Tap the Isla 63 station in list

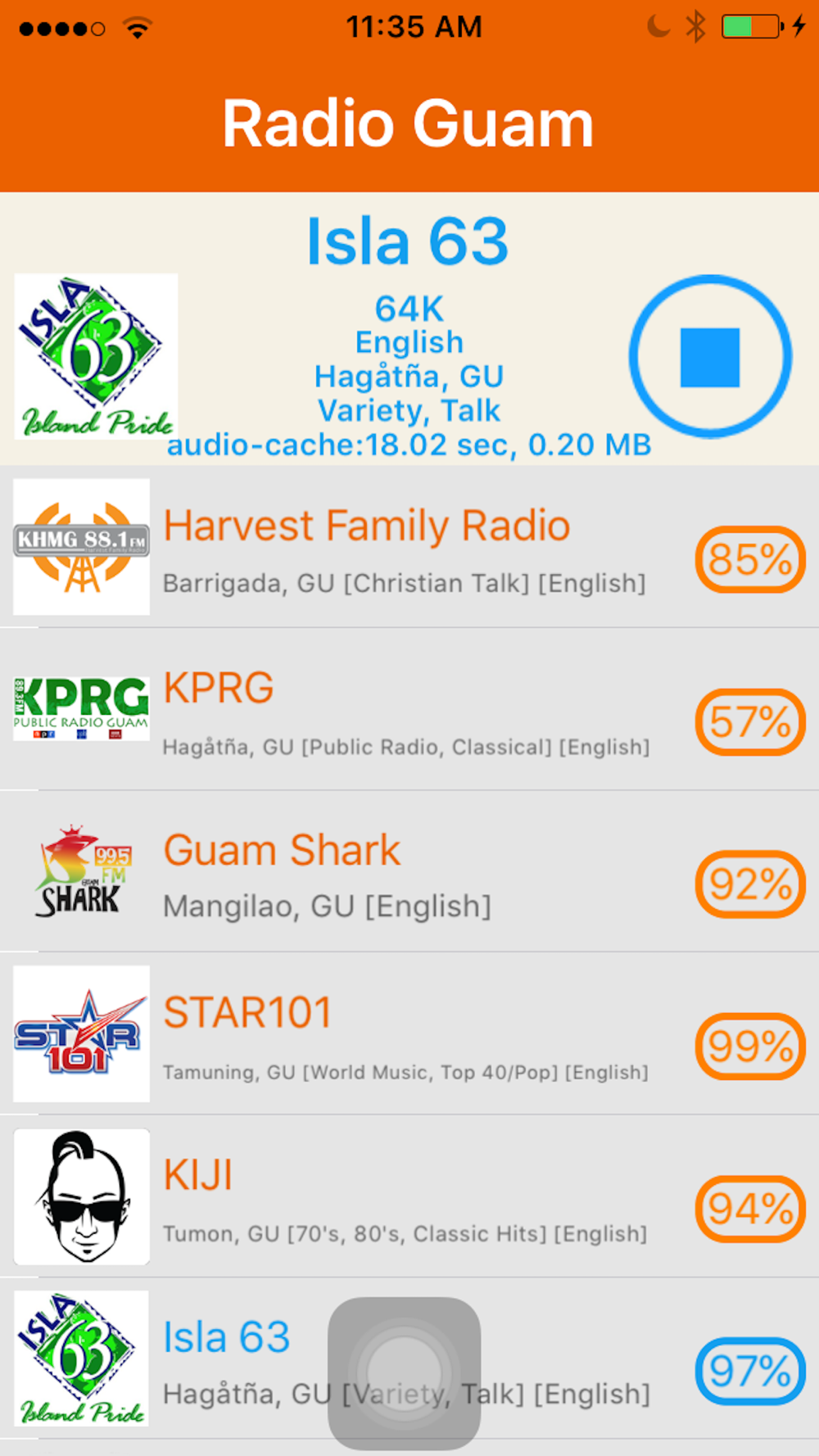coord(409,1359)
